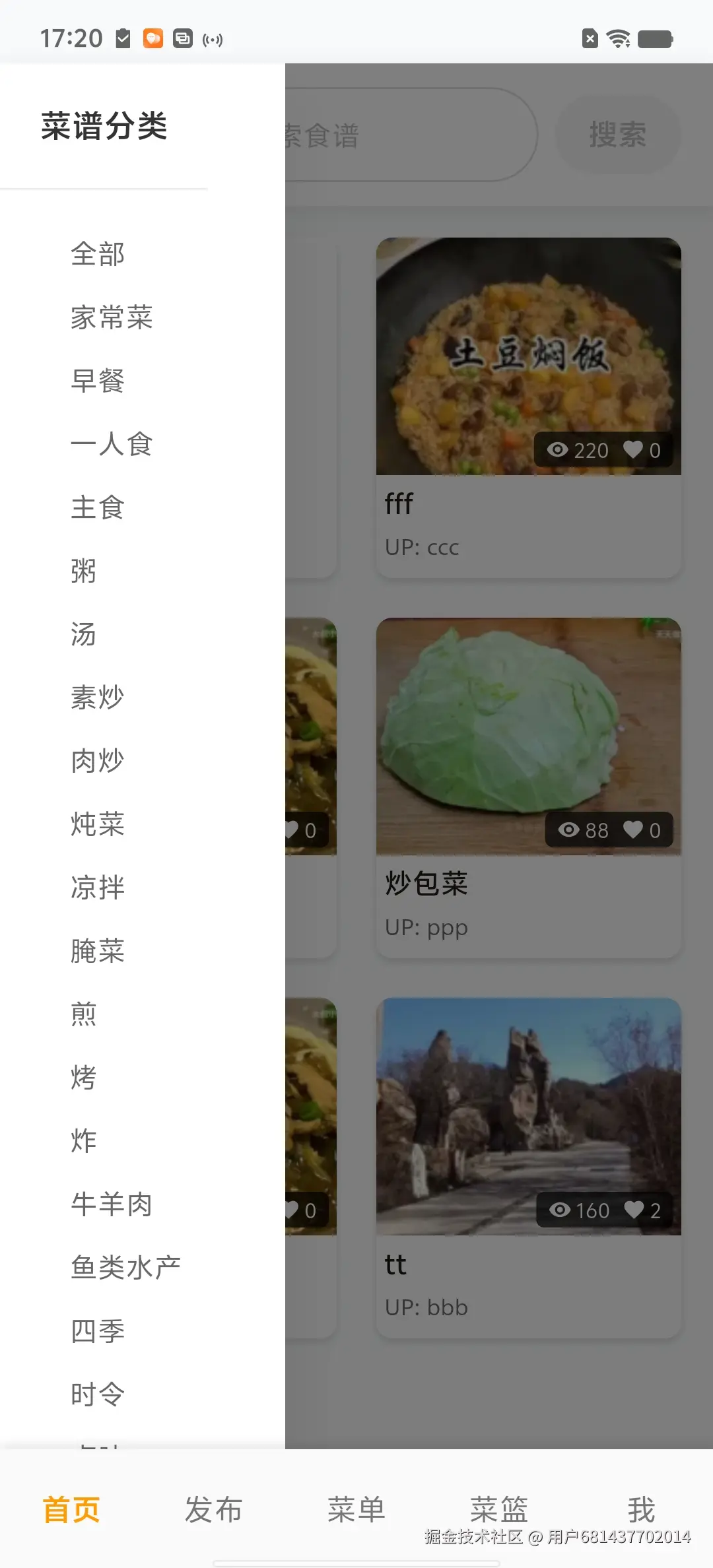
Task: Select the 凉拌 category option
Action: click(96, 888)
